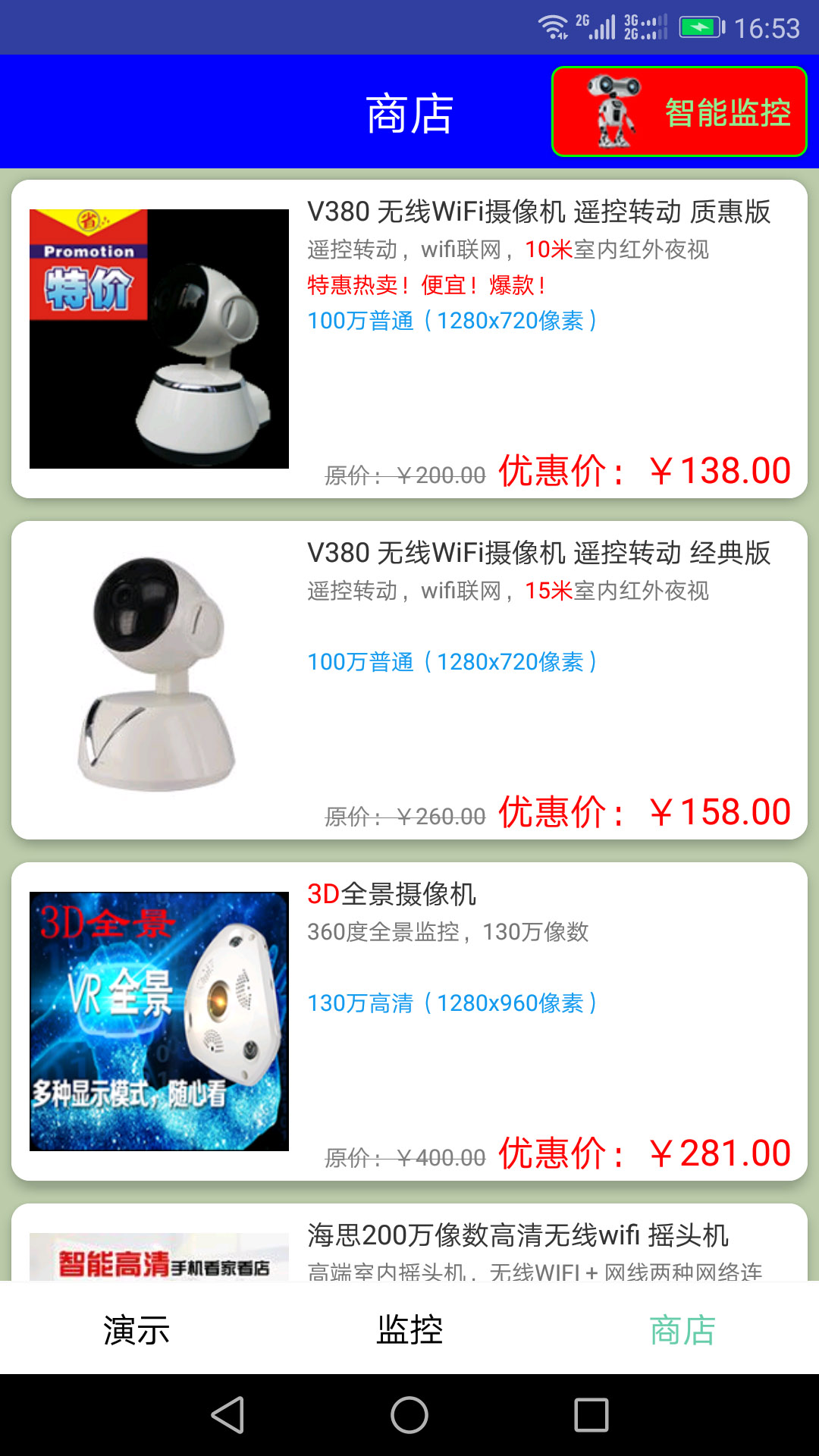Open the 智能监控 button in header
The width and height of the screenshot is (819, 1456).
(x=679, y=111)
